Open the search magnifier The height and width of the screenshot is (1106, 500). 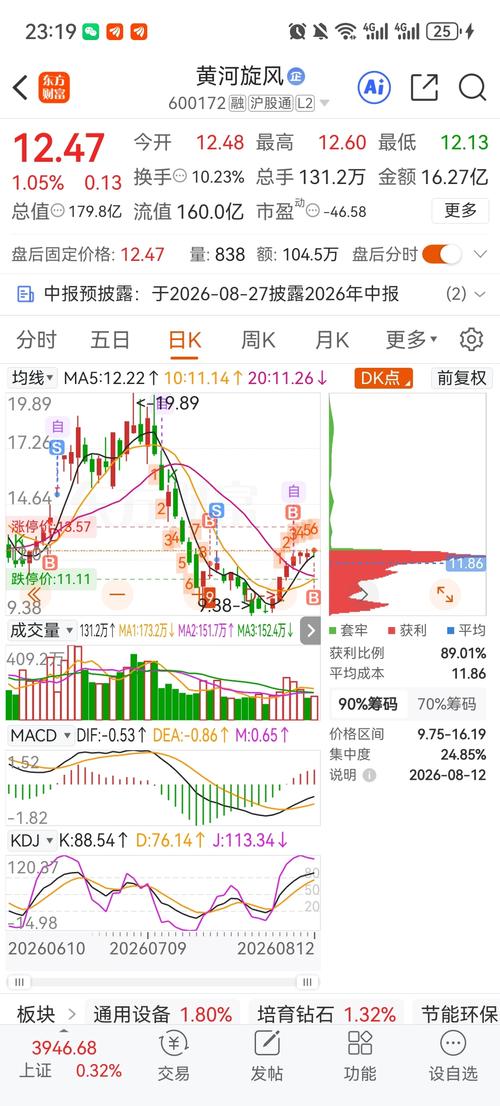(x=472, y=87)
